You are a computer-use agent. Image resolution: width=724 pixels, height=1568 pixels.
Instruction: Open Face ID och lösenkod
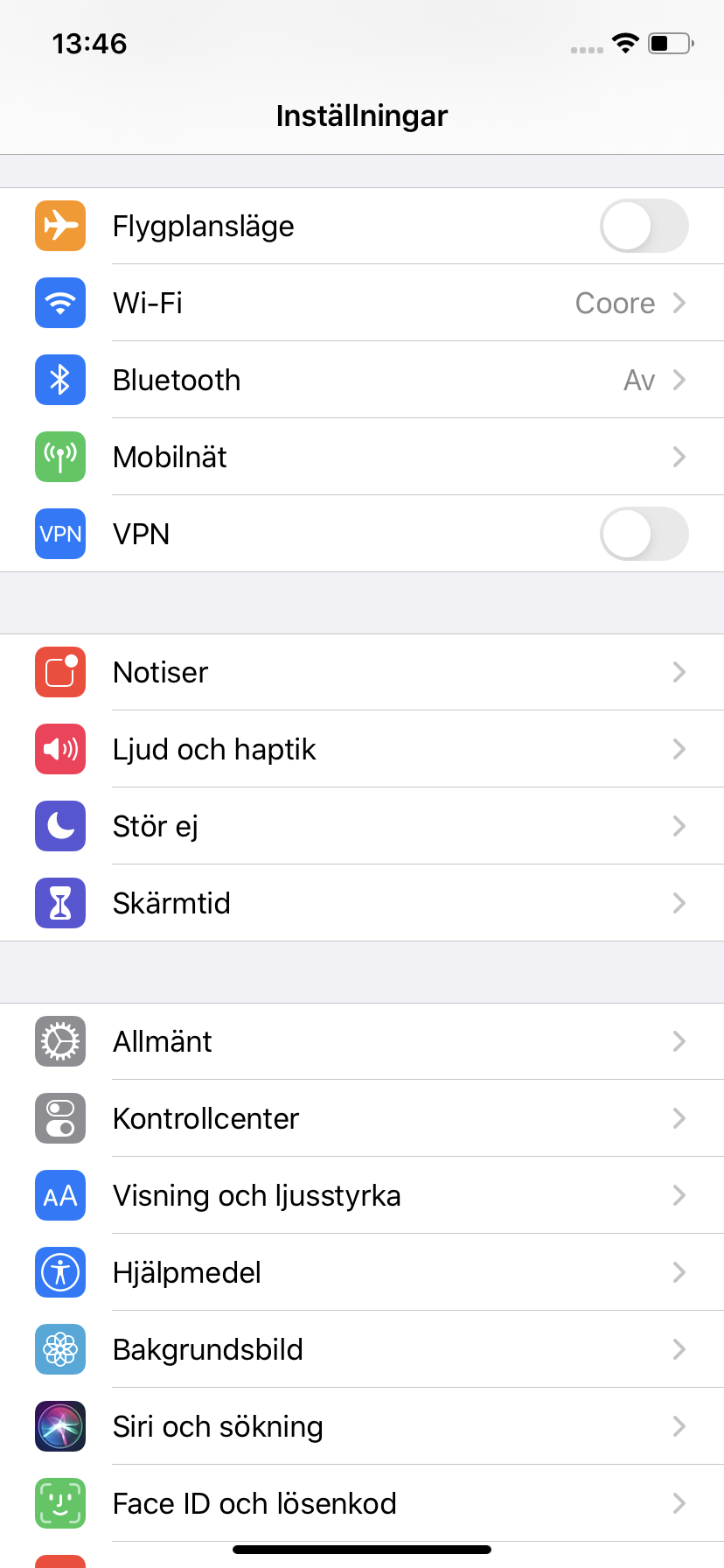click(362, 1503)
